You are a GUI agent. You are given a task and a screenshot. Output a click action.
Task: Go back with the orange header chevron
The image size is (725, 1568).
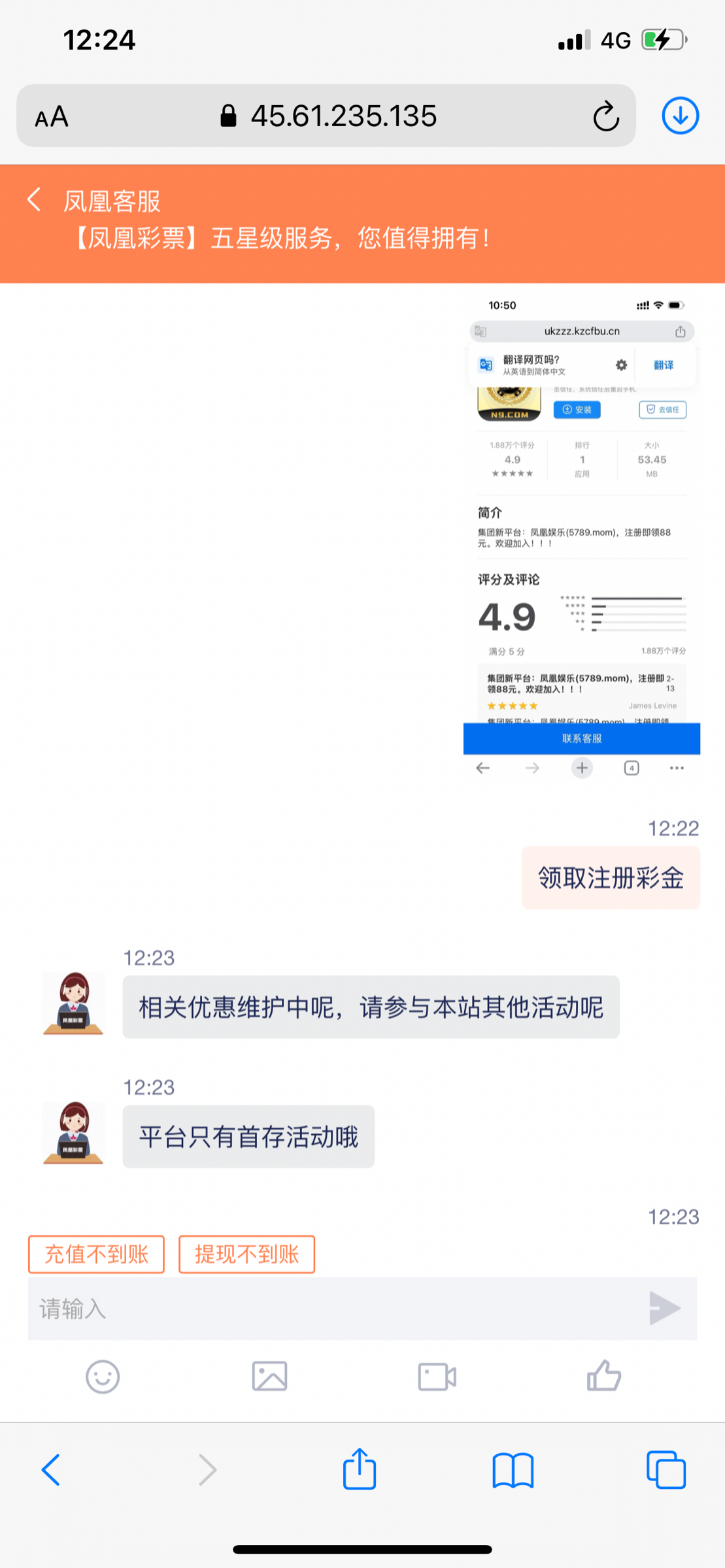(33, 200)
